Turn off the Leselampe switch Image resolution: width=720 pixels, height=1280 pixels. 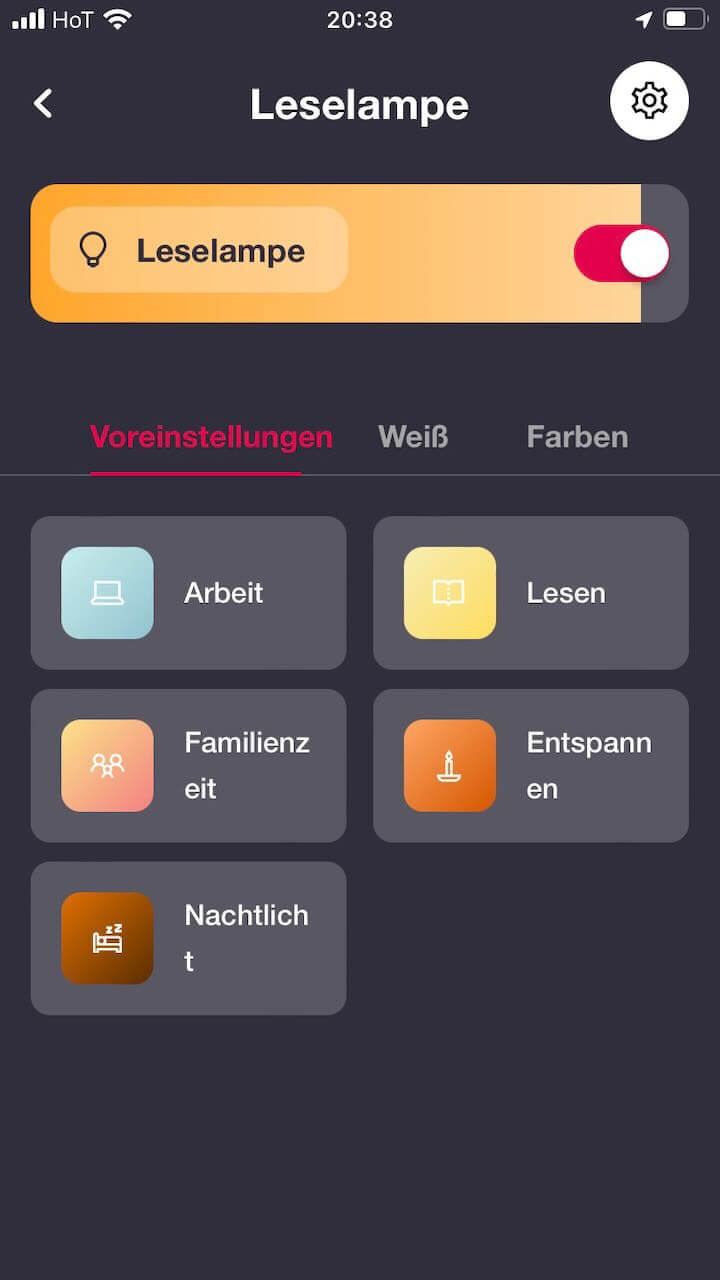[x=621, y=254]
